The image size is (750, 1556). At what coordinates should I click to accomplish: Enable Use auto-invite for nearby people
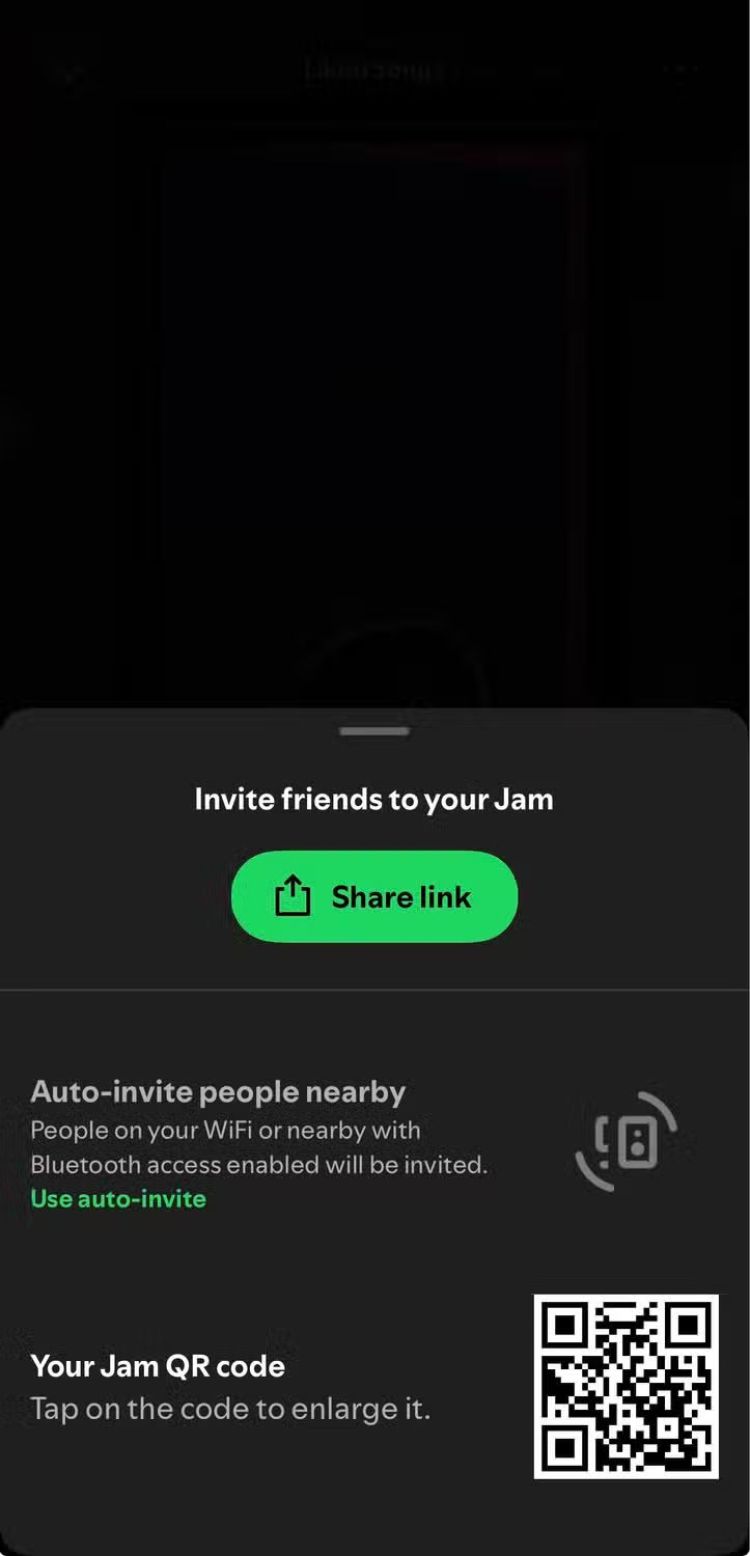(x=118, y=1198)
